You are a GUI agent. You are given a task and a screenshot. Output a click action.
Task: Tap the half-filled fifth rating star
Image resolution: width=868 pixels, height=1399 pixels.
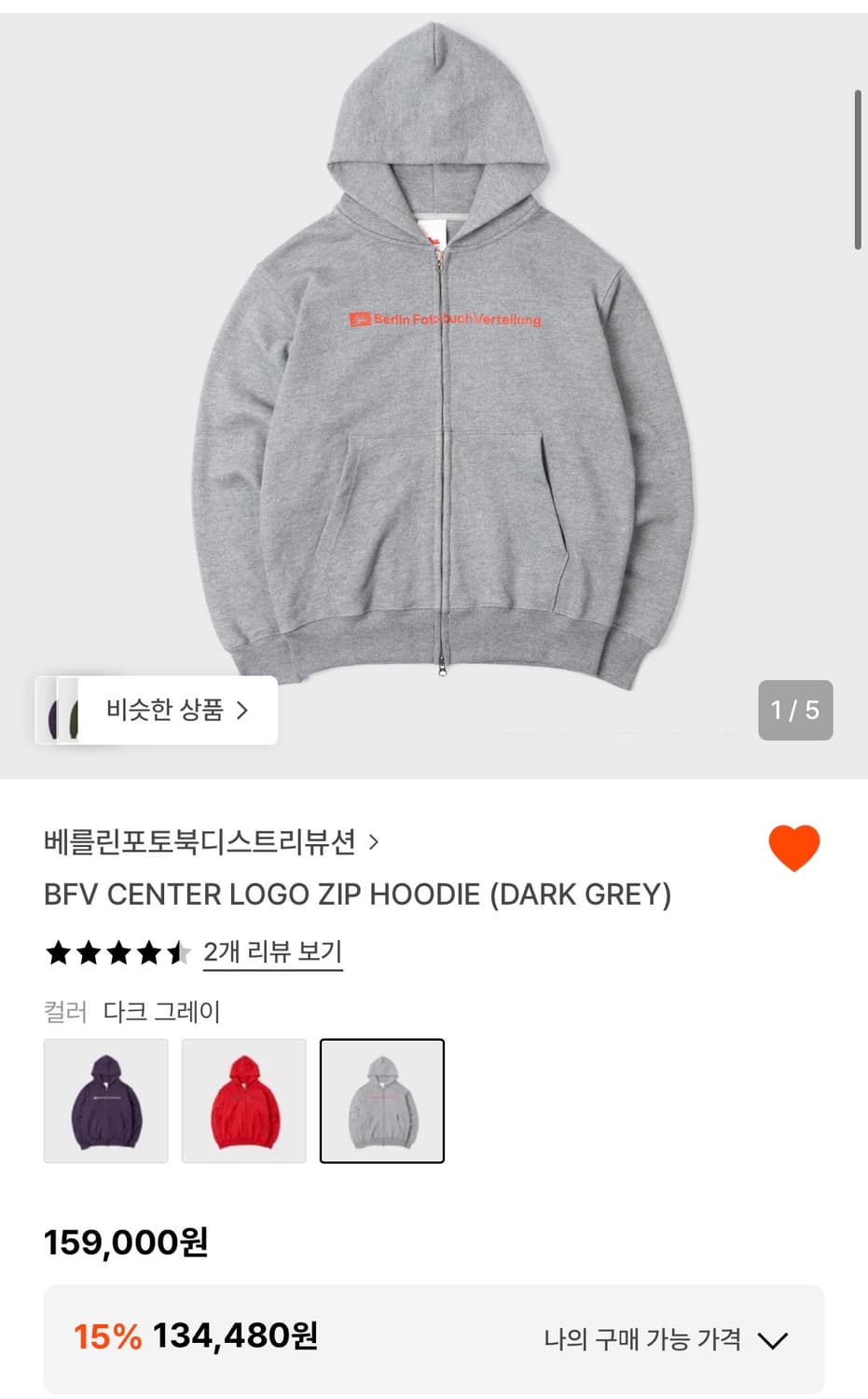pyautogui.click(x=178, y=952)
